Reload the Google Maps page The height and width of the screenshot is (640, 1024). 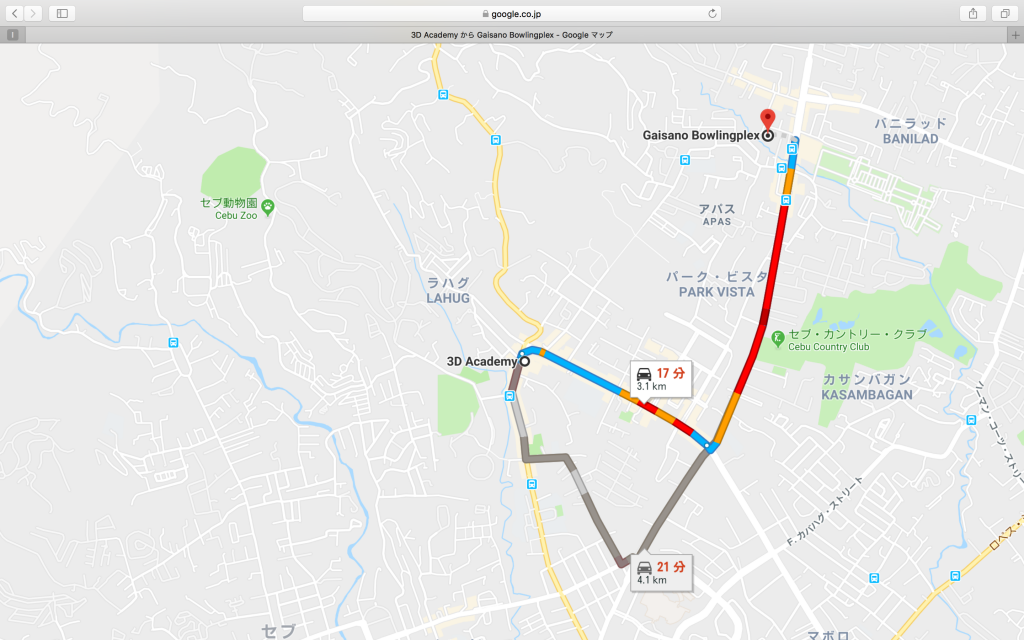click(712, 13)
